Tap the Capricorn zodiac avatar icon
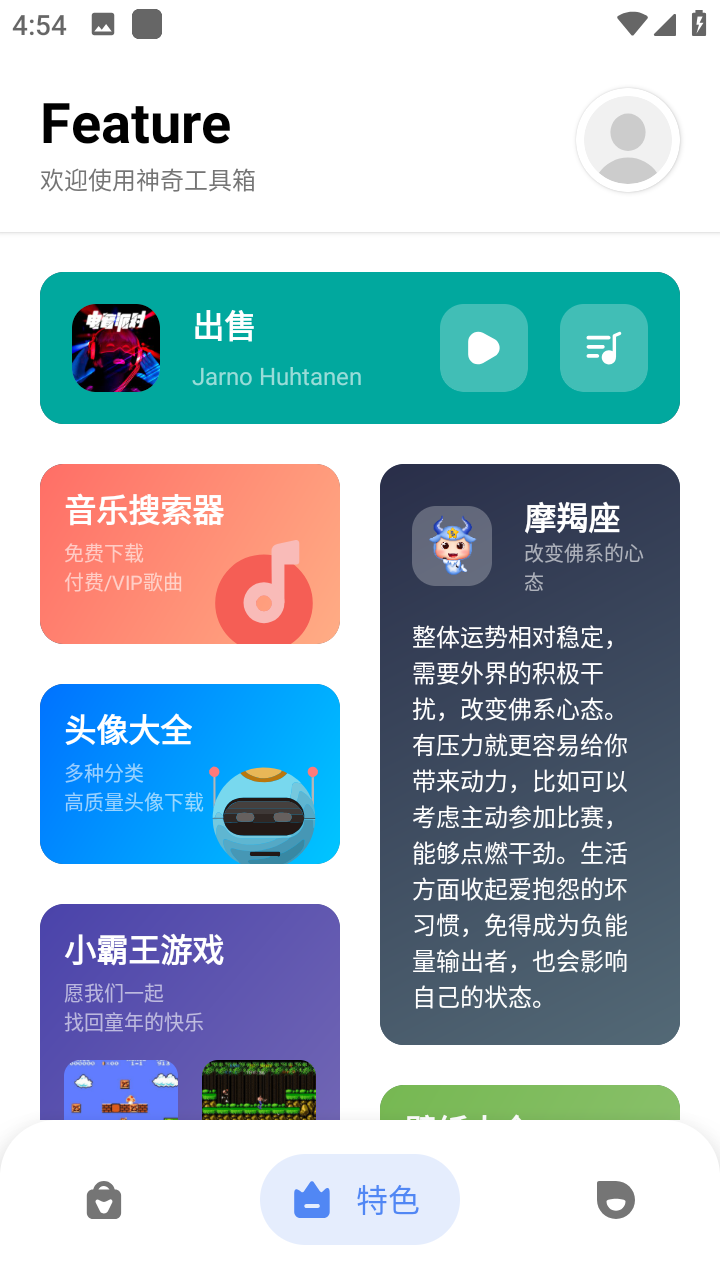Viewport: 720px width, 1280px height. tap(451, 546)
